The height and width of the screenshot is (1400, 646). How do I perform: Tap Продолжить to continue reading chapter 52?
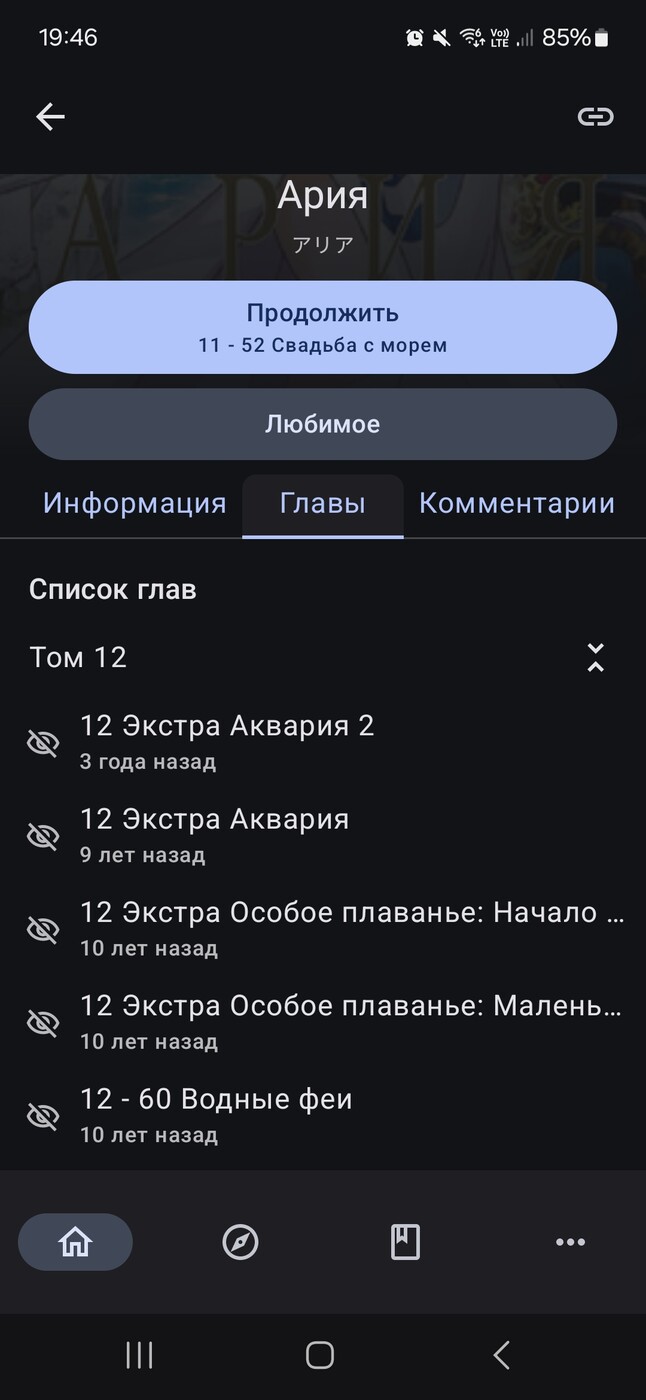tap(322, 327)
